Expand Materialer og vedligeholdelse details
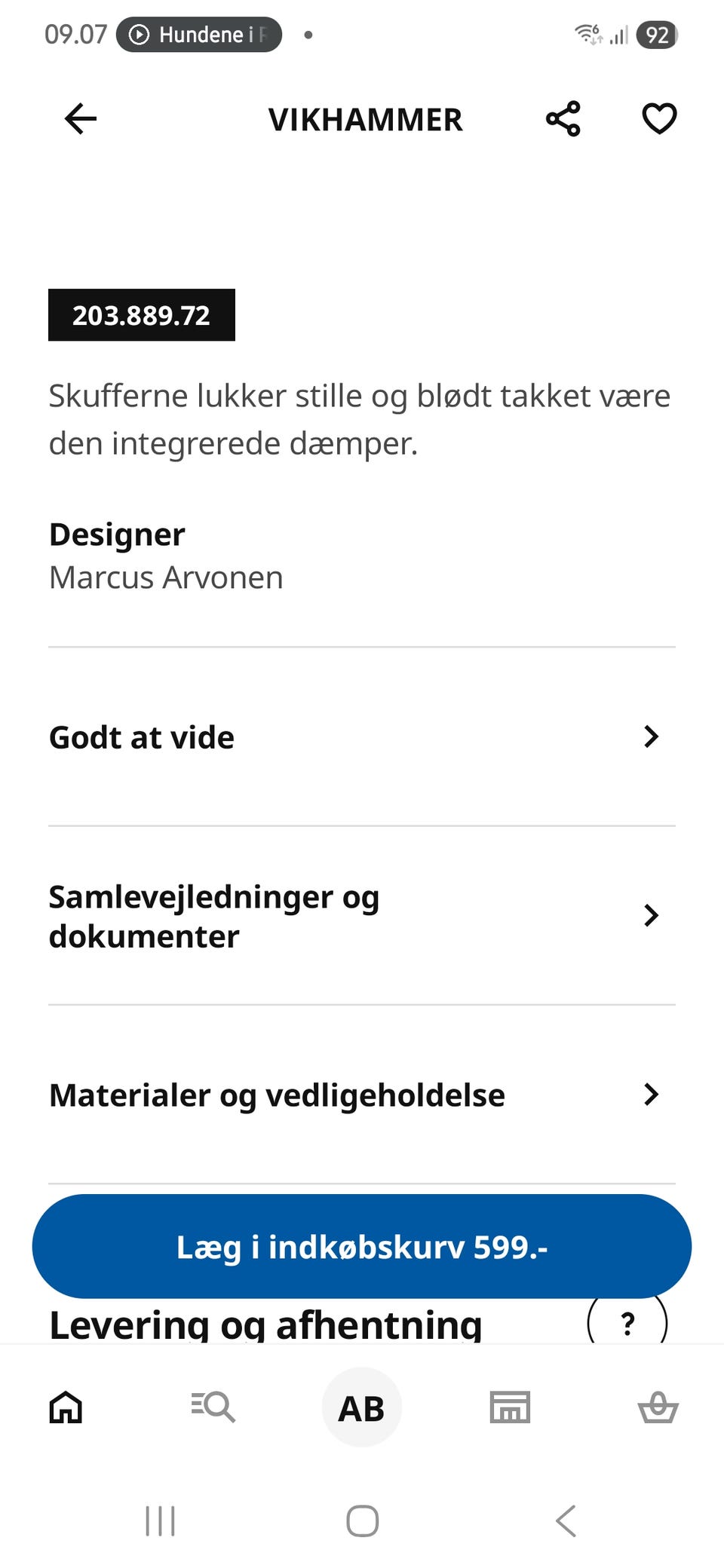The height and width of the screenshot is (1568, 724). (x=360, y=1095)
